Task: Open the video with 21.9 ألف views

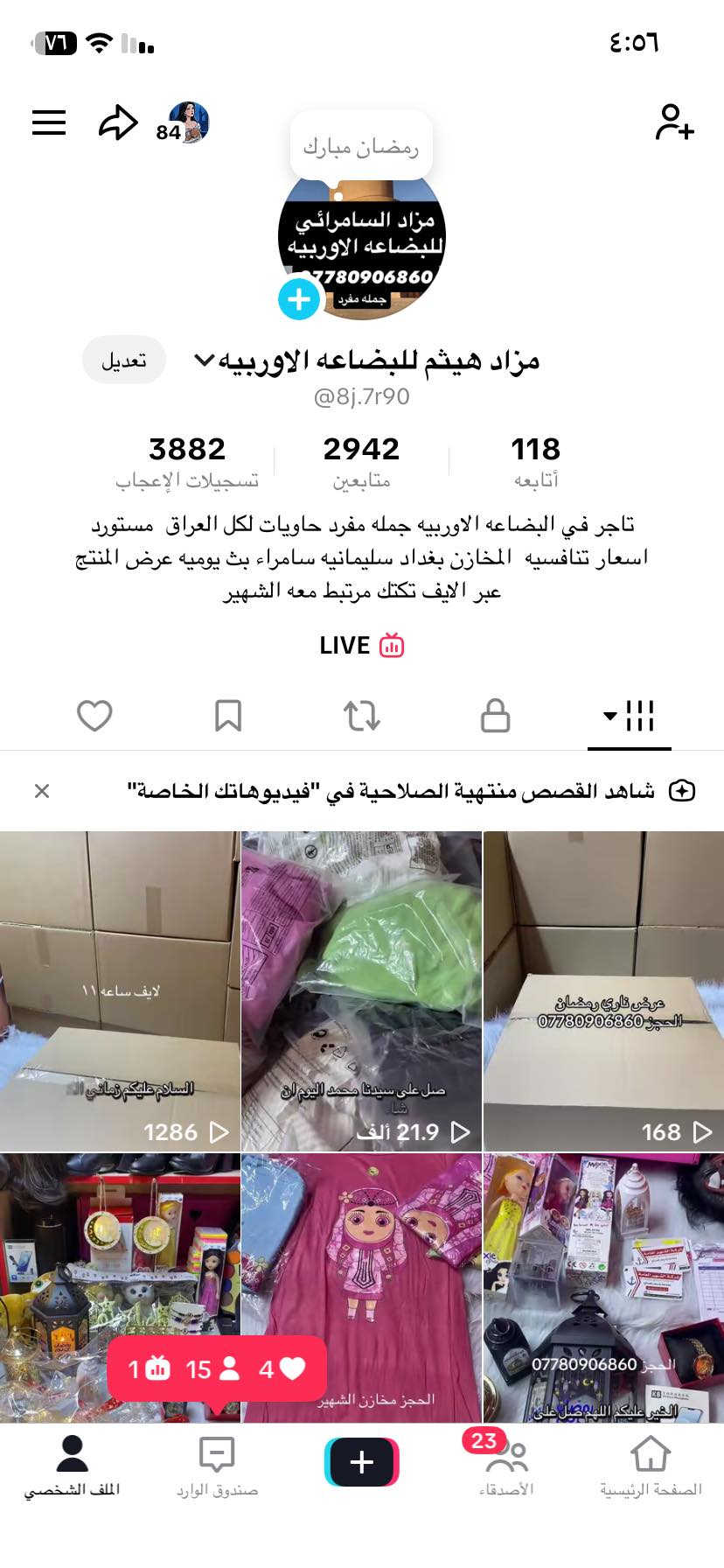Action: (361, 990)
